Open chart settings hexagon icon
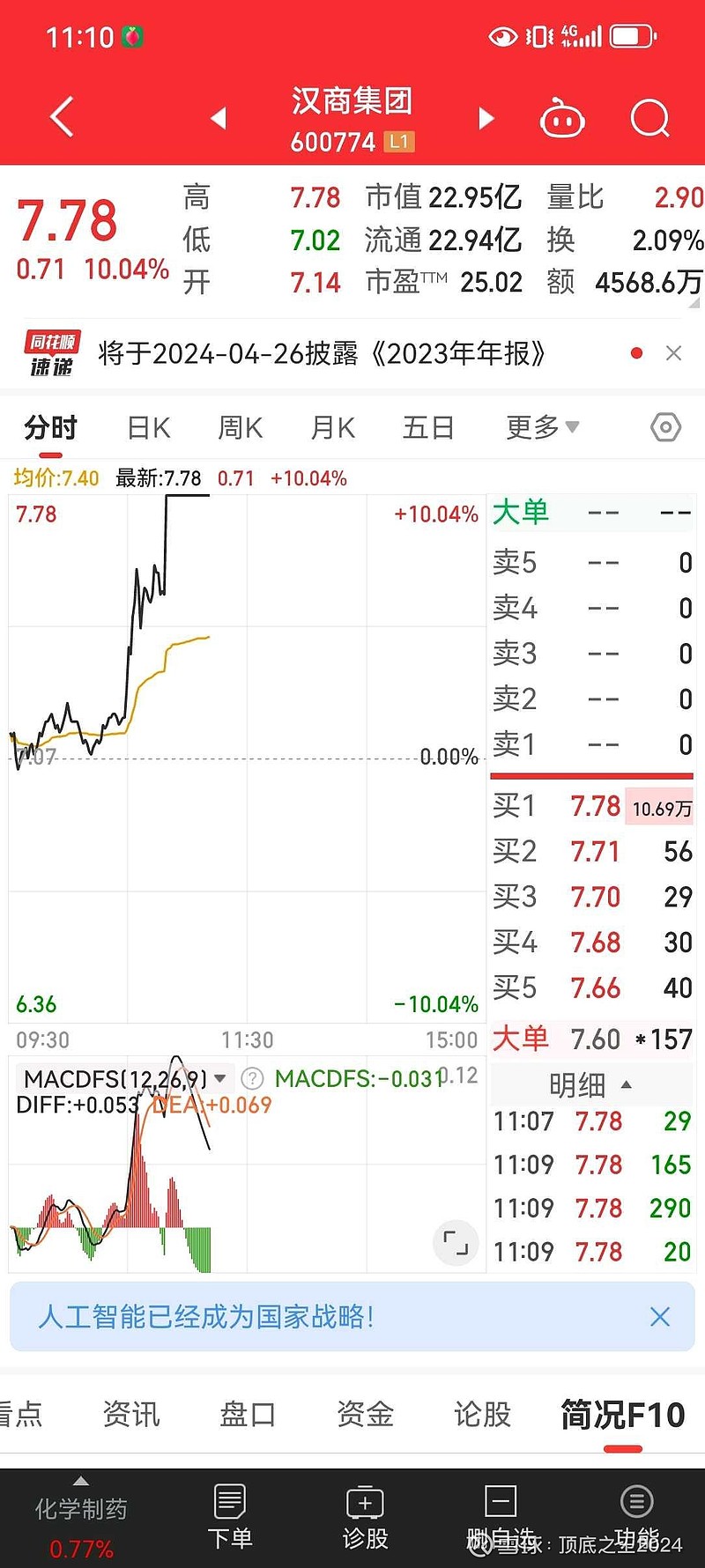The width and height of the screenshot is (705, 1568). click(x=665, y=428)
